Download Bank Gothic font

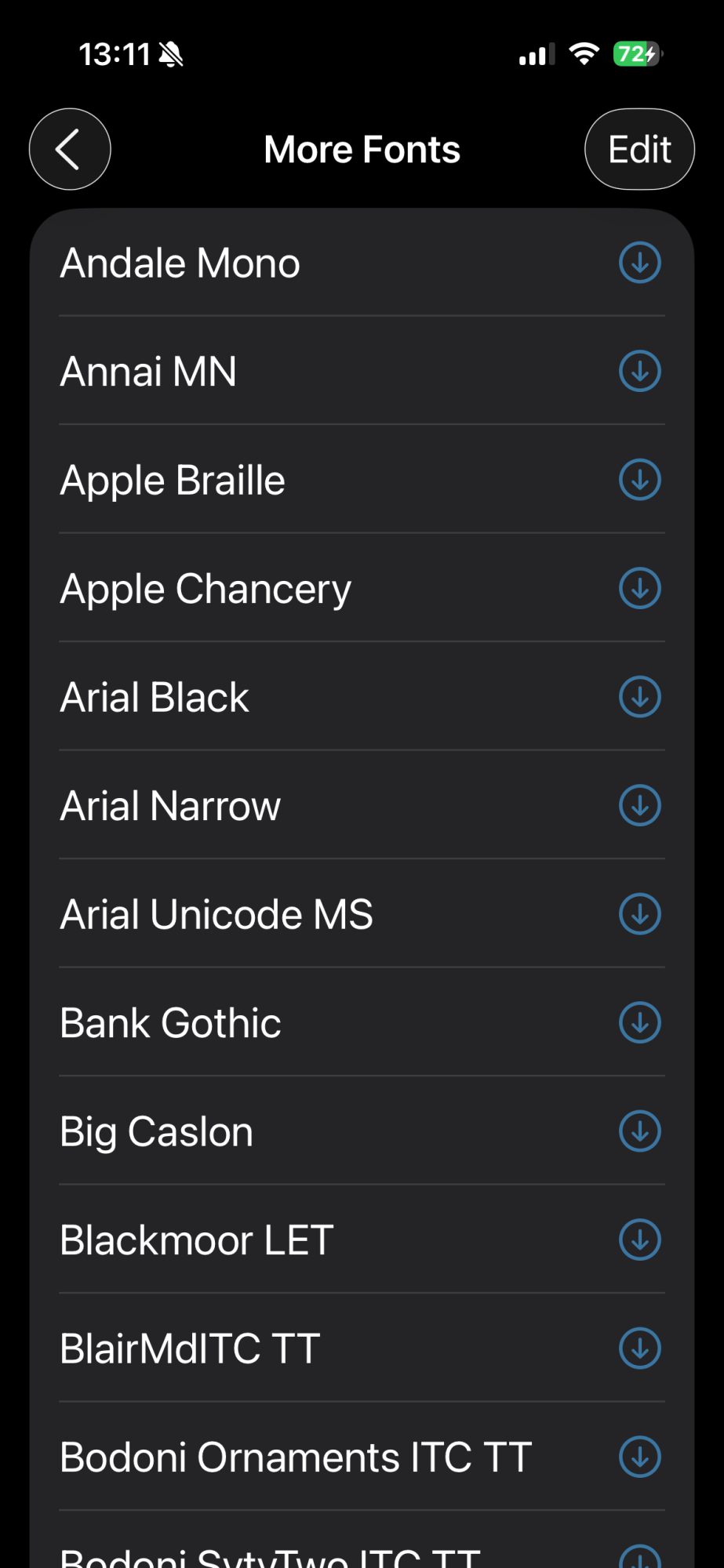pos(640,1022)
